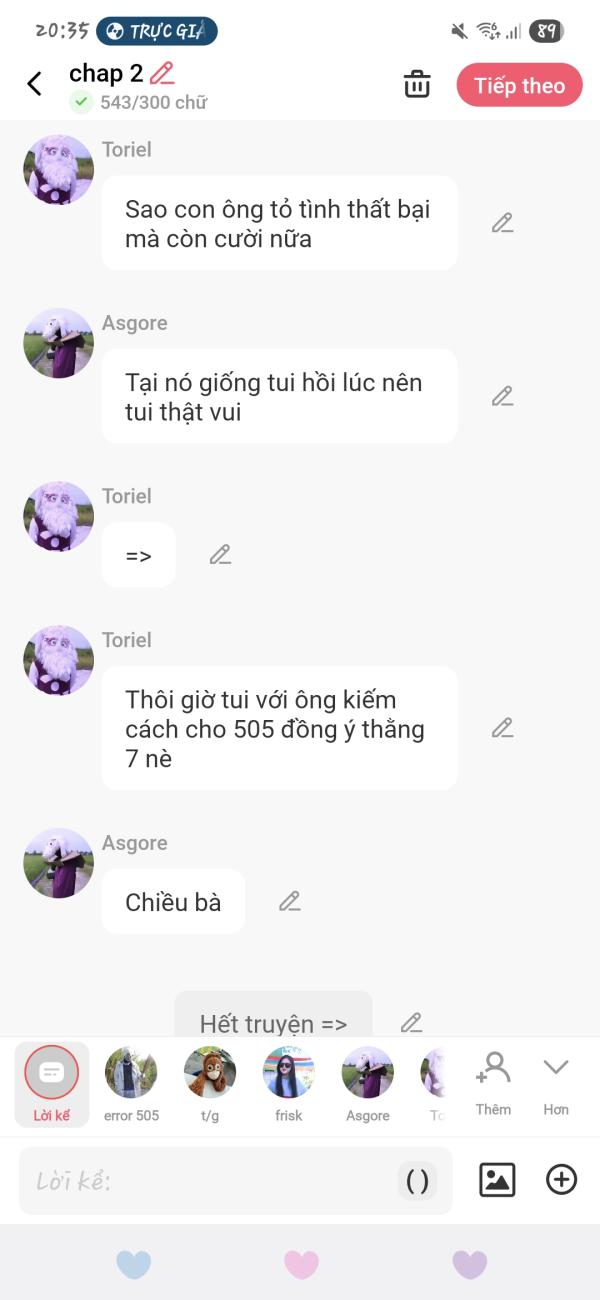Choose the t/g character
This screenshot has height=1300, width=600.
210,1085
